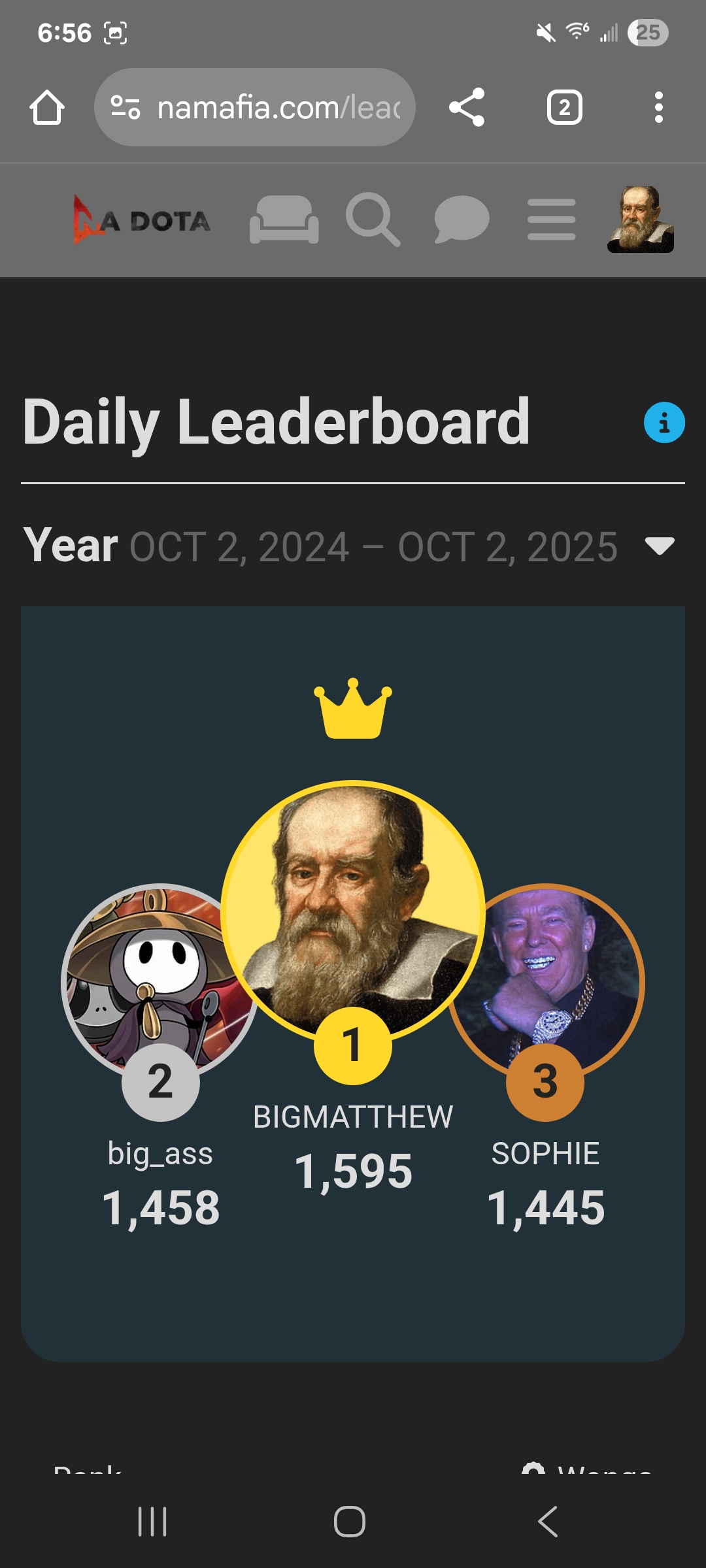Go to the browser home page
Screen dimensions: 706x1568
click(47, 108)
